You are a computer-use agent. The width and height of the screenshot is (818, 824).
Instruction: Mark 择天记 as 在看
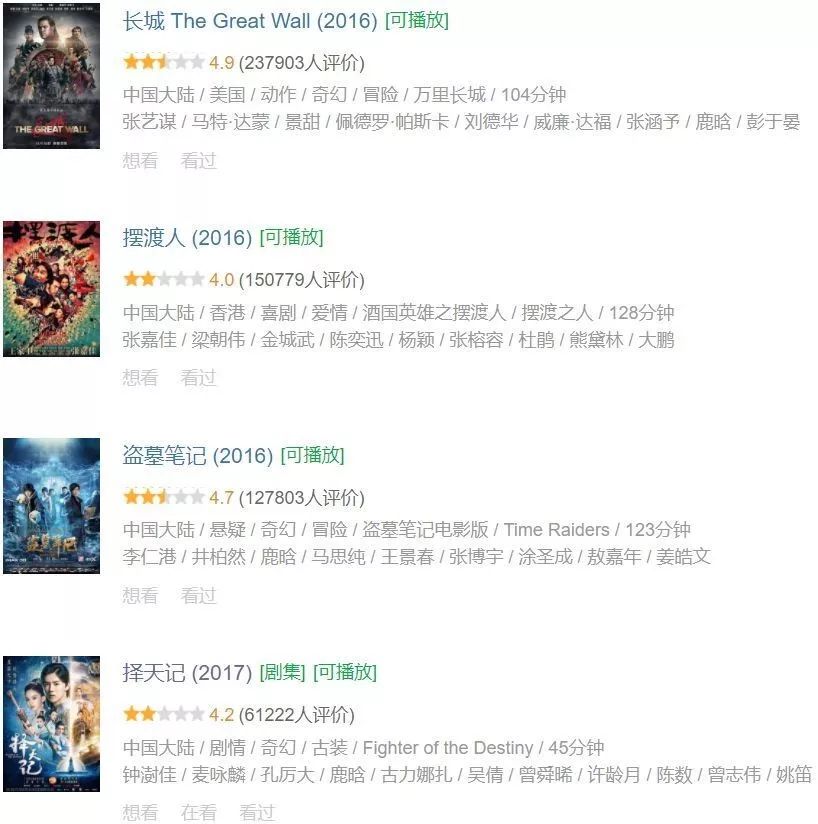click(x=198, y=812)
